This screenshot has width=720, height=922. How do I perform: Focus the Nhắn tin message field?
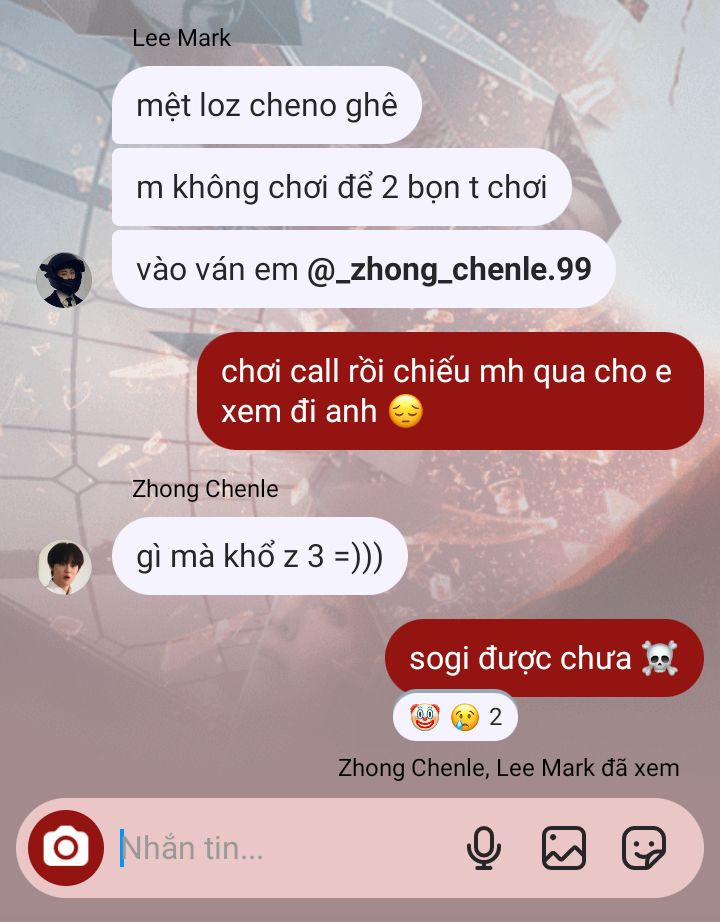click(x=280, y=848)
